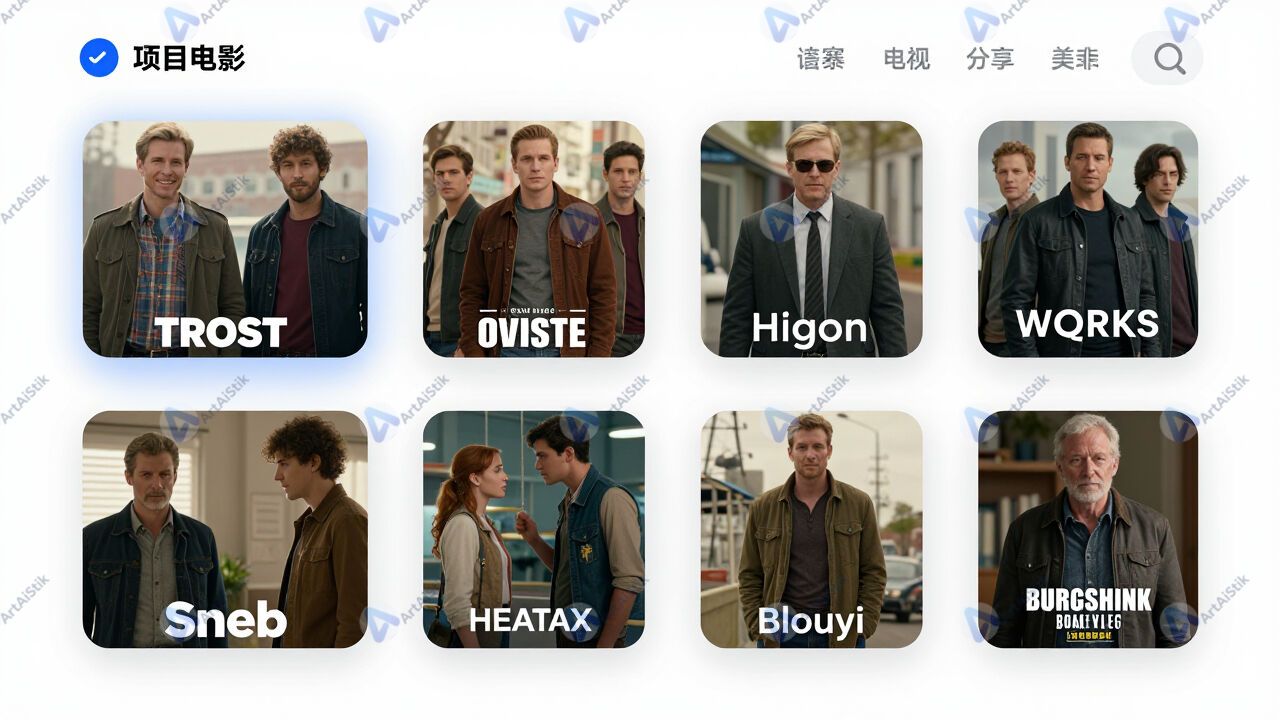Viewport: 1280px width, 720px height.
Task: Switch to the 分享 tab
Action: coord(990,59)
